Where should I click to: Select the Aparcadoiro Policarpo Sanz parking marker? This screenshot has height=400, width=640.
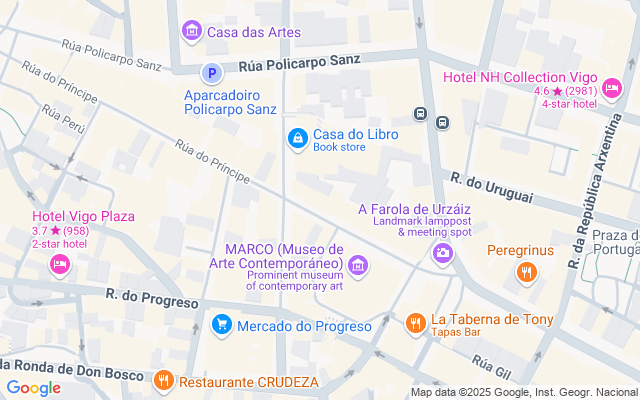tap(212, 73)
